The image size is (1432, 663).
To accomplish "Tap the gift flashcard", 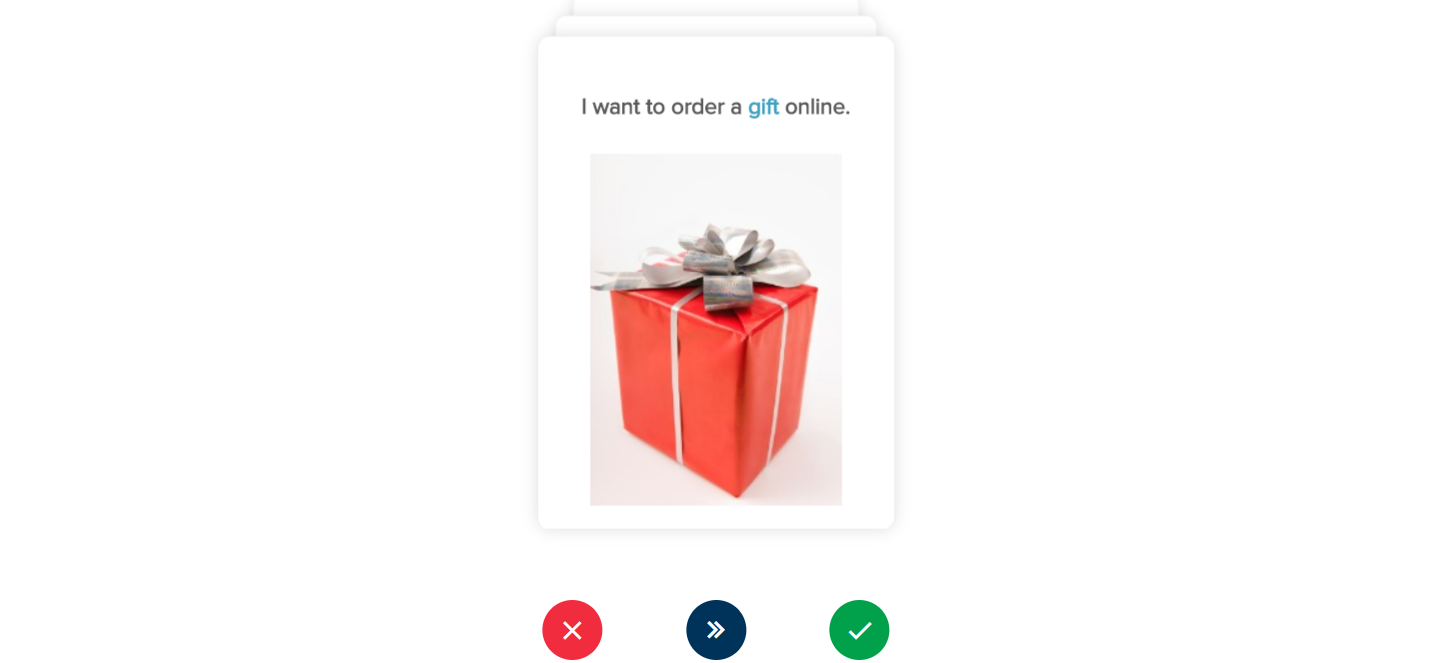I will coord(716,330).
